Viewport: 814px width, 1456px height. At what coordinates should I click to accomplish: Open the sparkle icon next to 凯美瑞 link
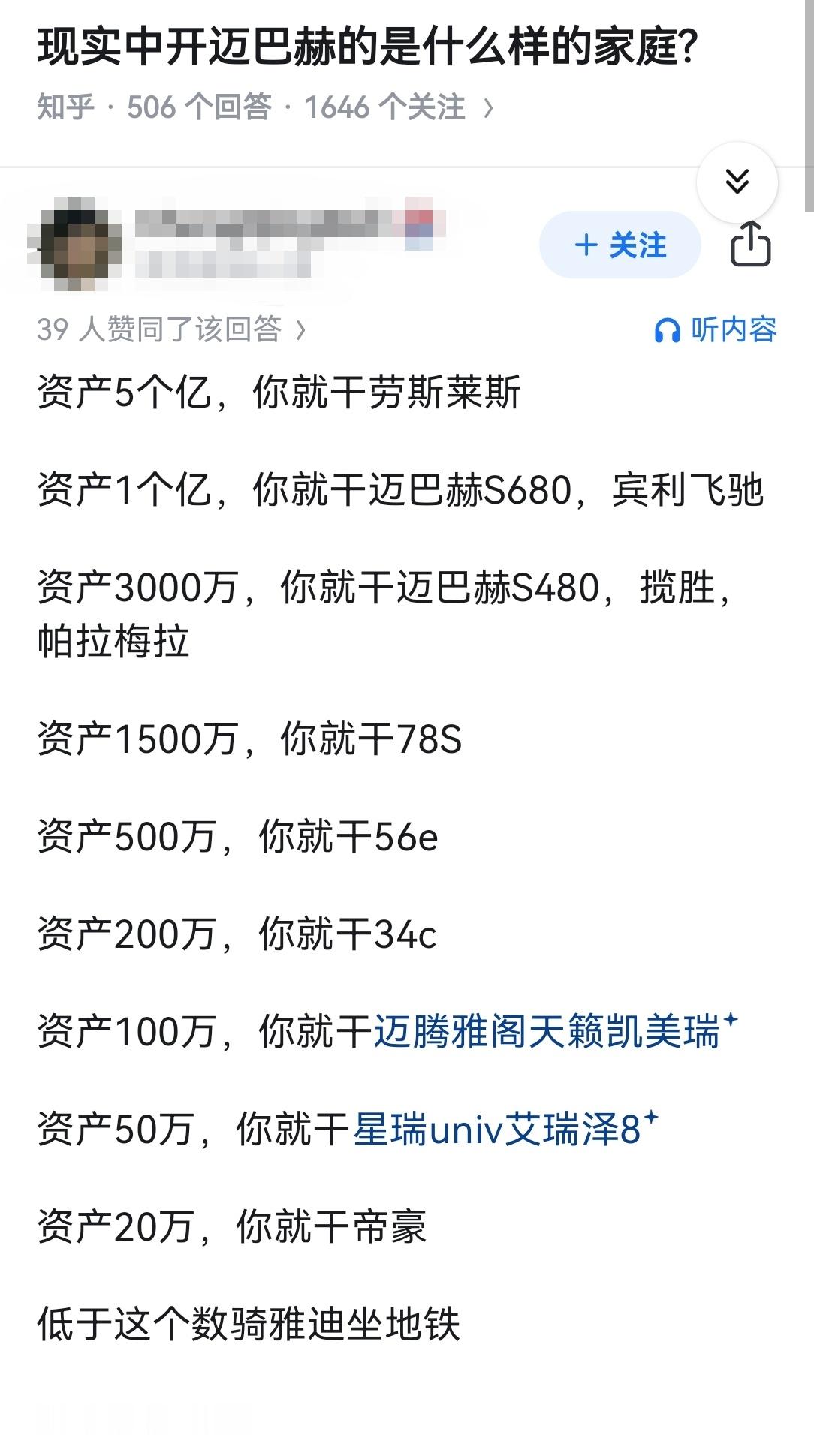731,1021
